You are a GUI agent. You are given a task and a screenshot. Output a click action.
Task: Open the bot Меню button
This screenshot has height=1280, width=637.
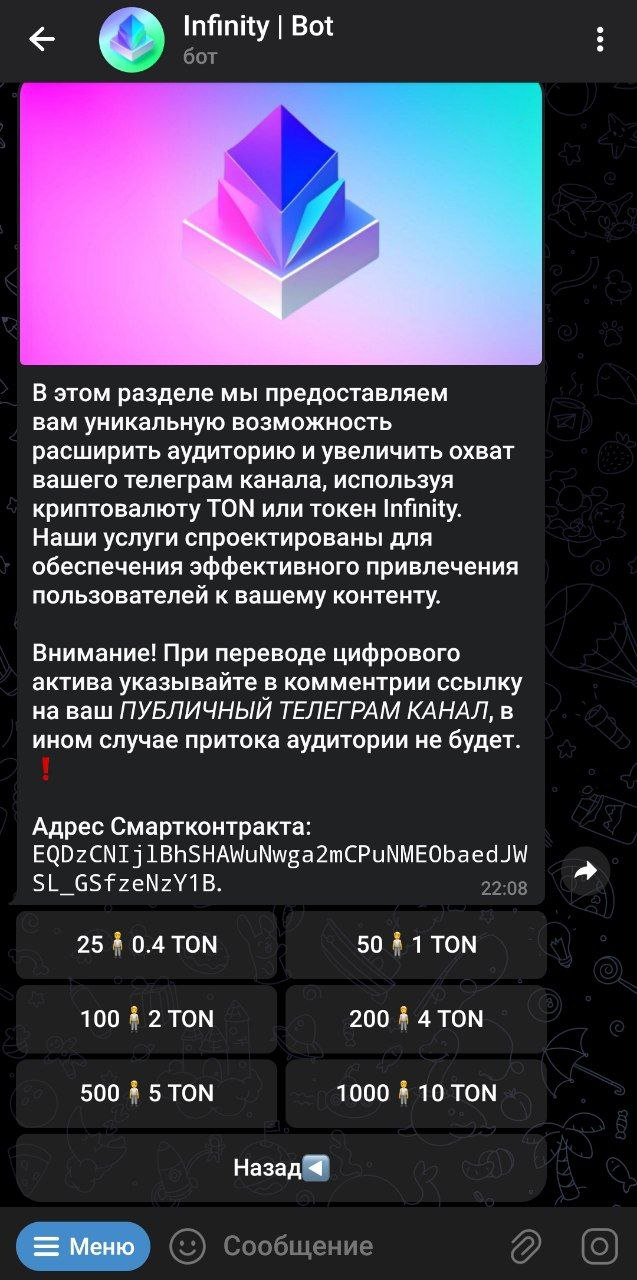(x=83, y=1246)
